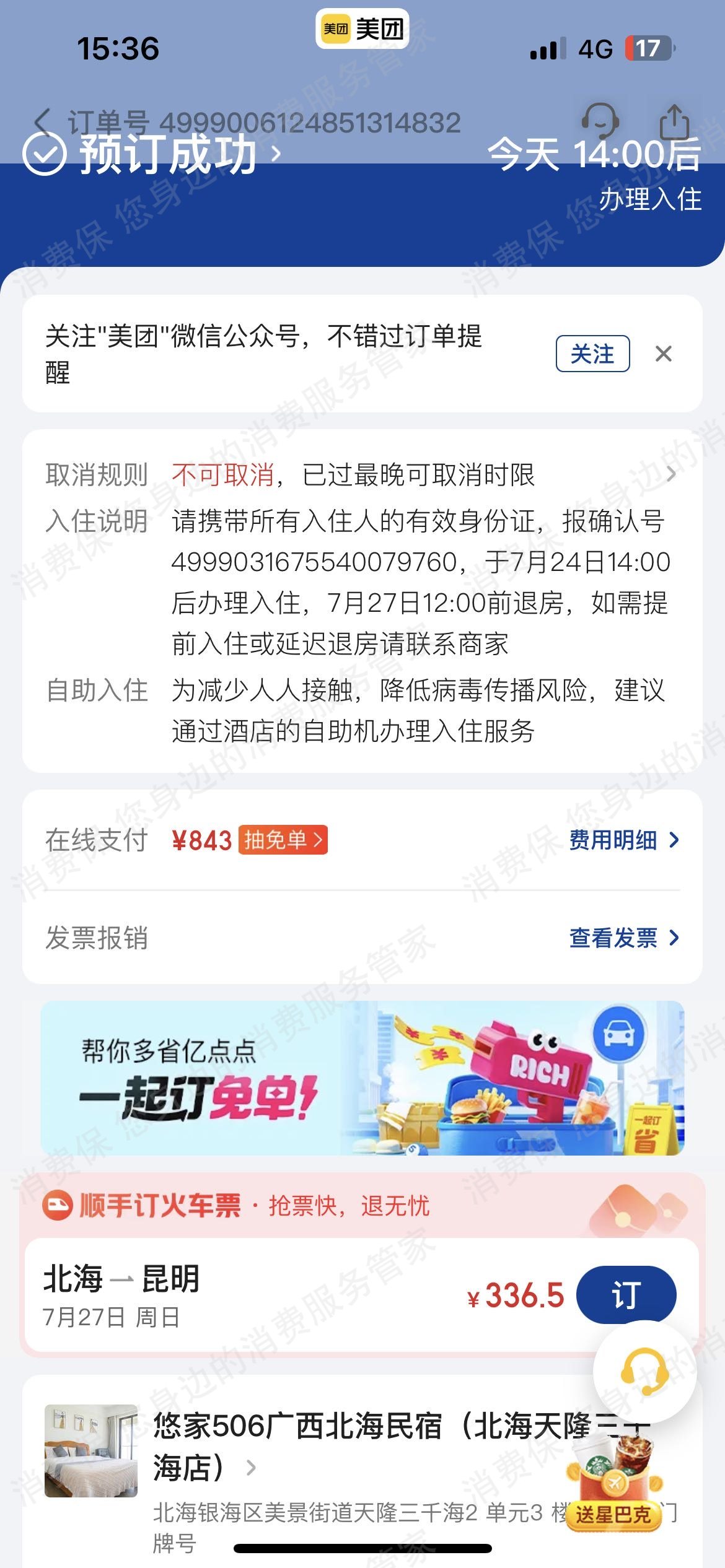Expand the 取消规则 cancellation rule details
This screenshot has height=1568, width=725.
pos(670,474)
